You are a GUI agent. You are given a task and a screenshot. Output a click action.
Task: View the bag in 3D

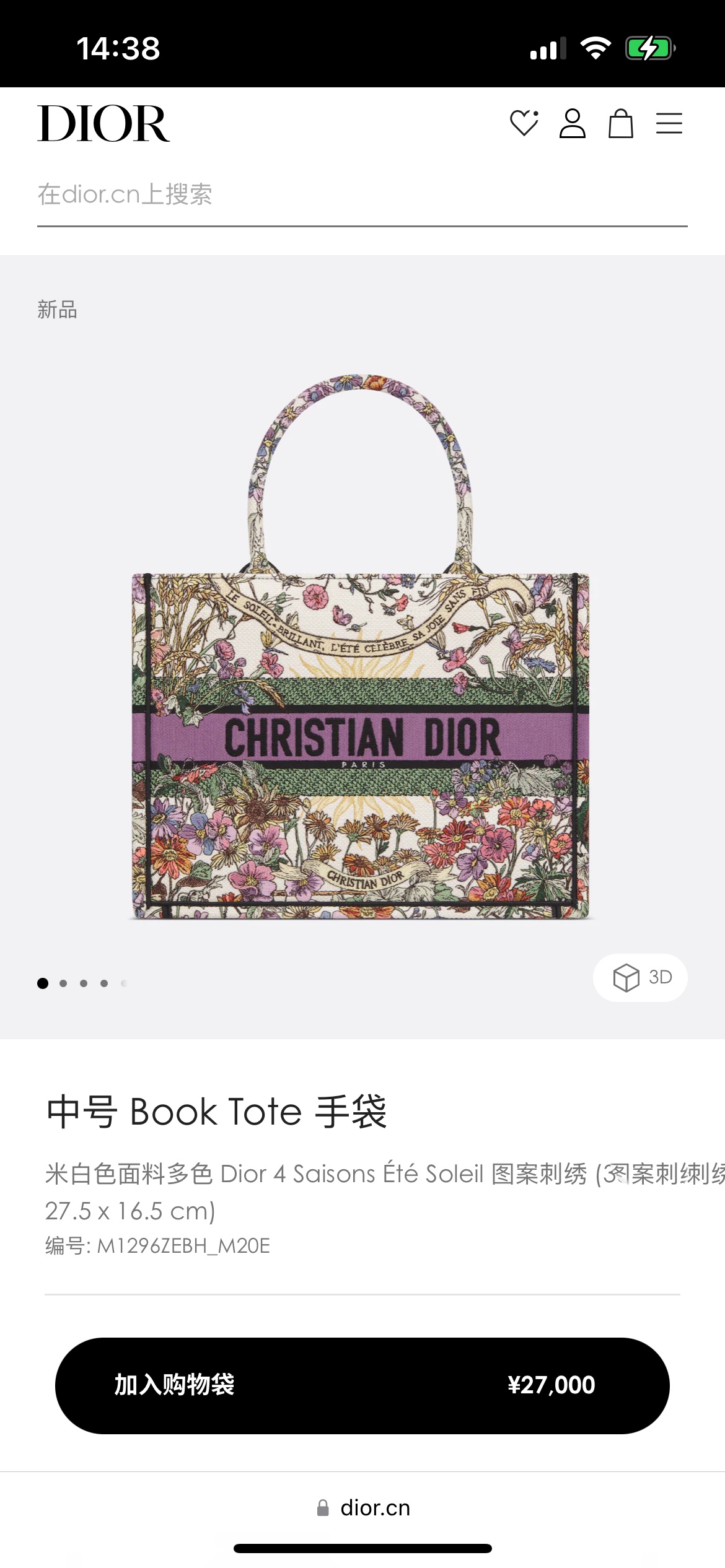tap(640, 977)
